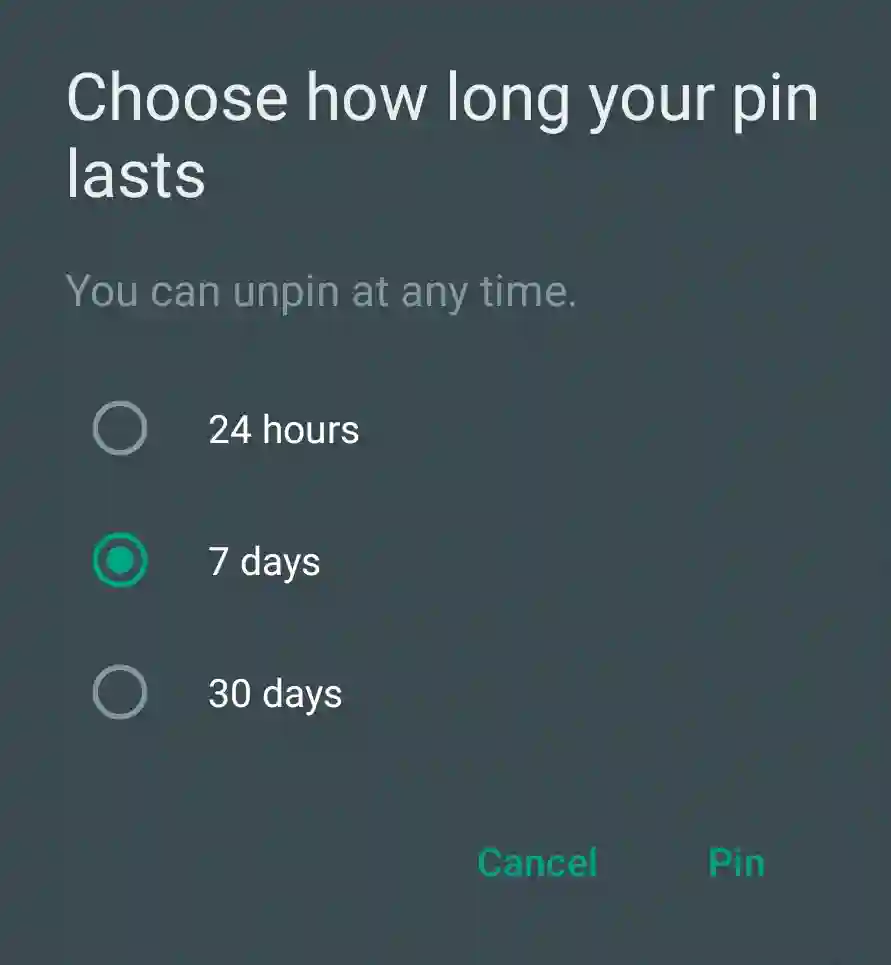This screenshot has height=965, width=891.
Task: Enable the longest pin duration
Action: (120, 692)
